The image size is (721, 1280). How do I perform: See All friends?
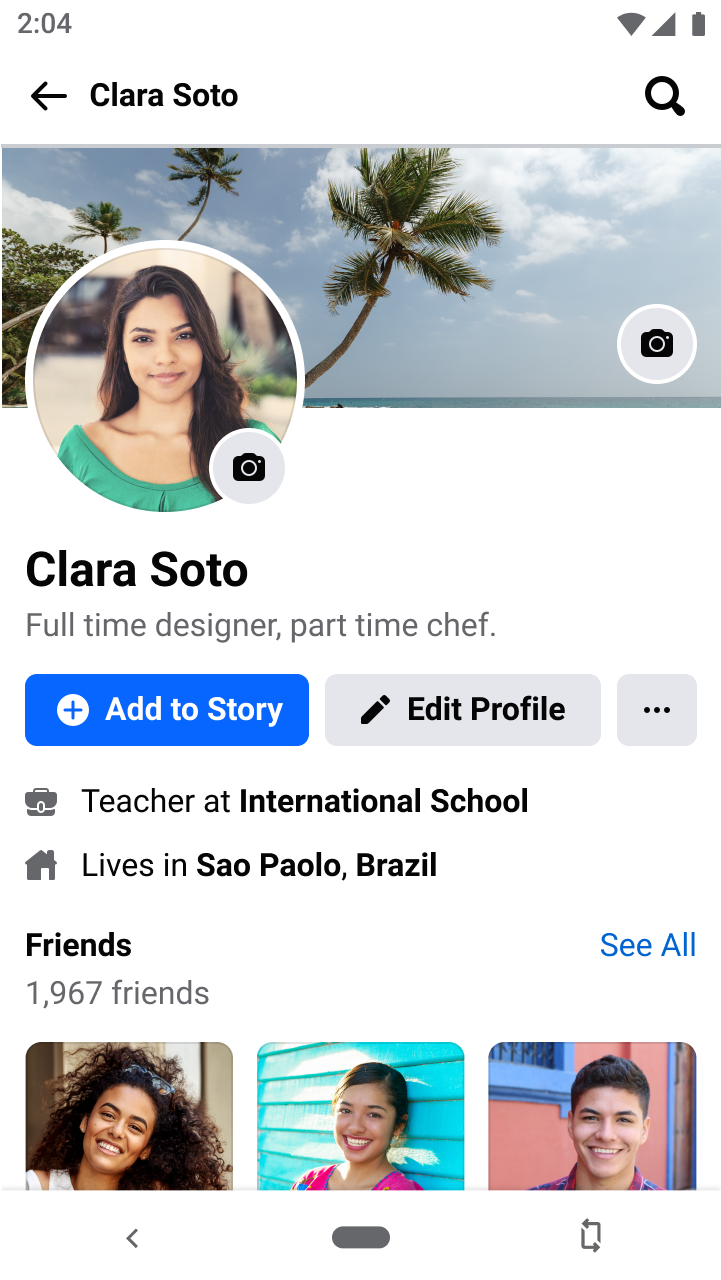point(647,945)
